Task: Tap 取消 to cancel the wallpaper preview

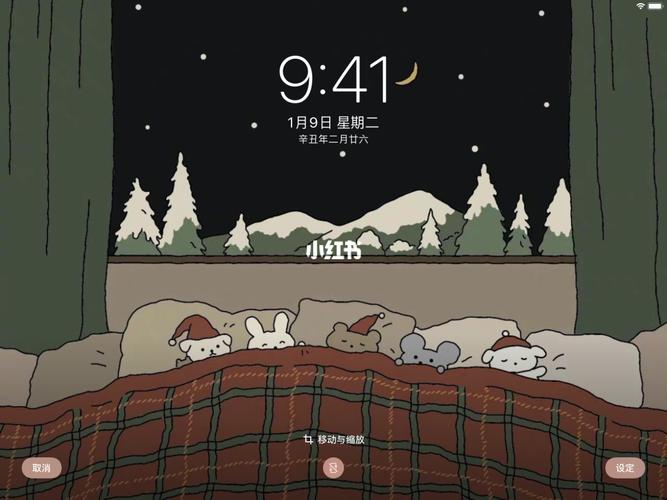Action: [41, 467]
